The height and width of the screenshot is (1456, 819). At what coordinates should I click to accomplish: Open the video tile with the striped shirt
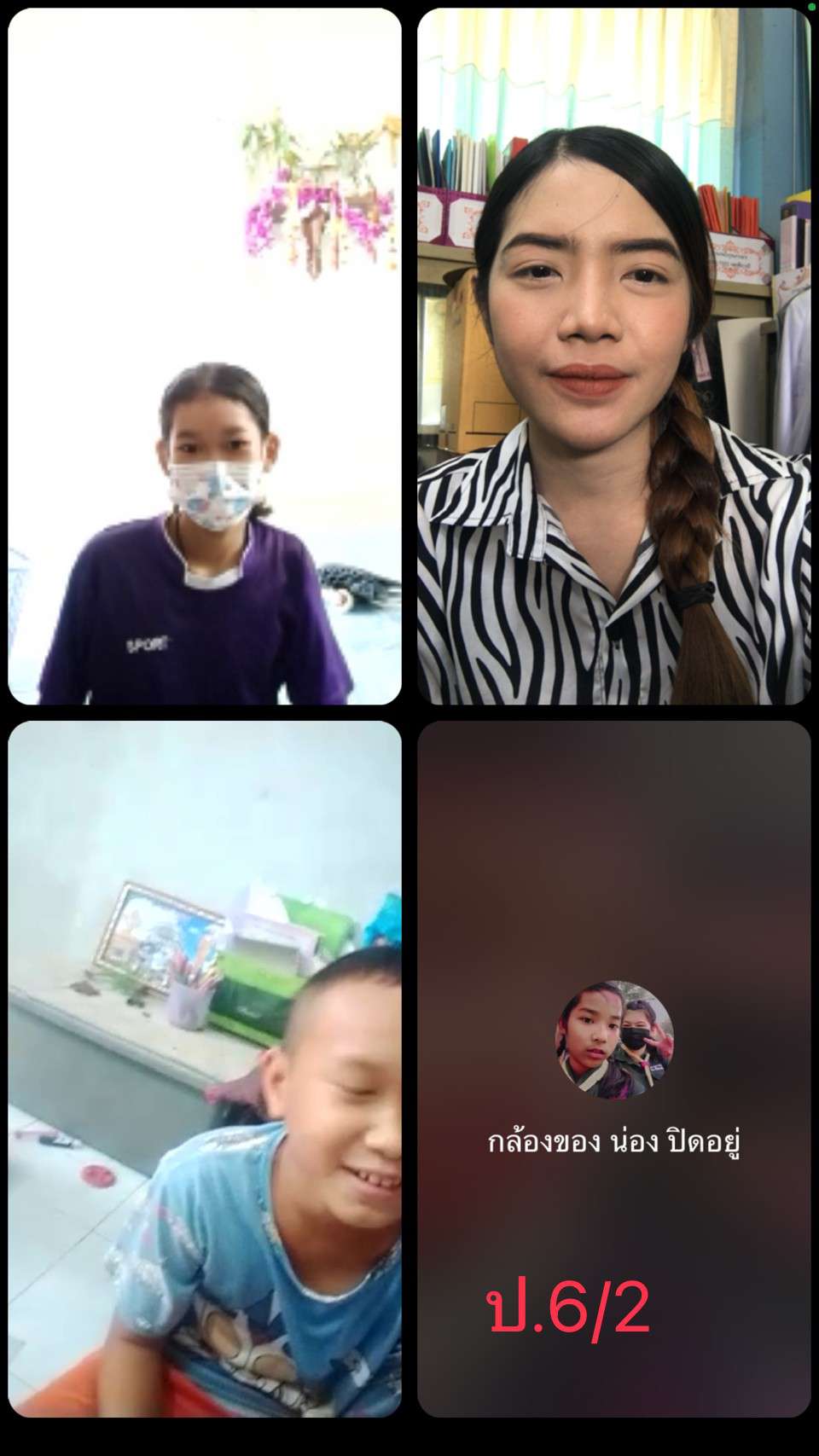pyautogui.click(x=614, y=357)
